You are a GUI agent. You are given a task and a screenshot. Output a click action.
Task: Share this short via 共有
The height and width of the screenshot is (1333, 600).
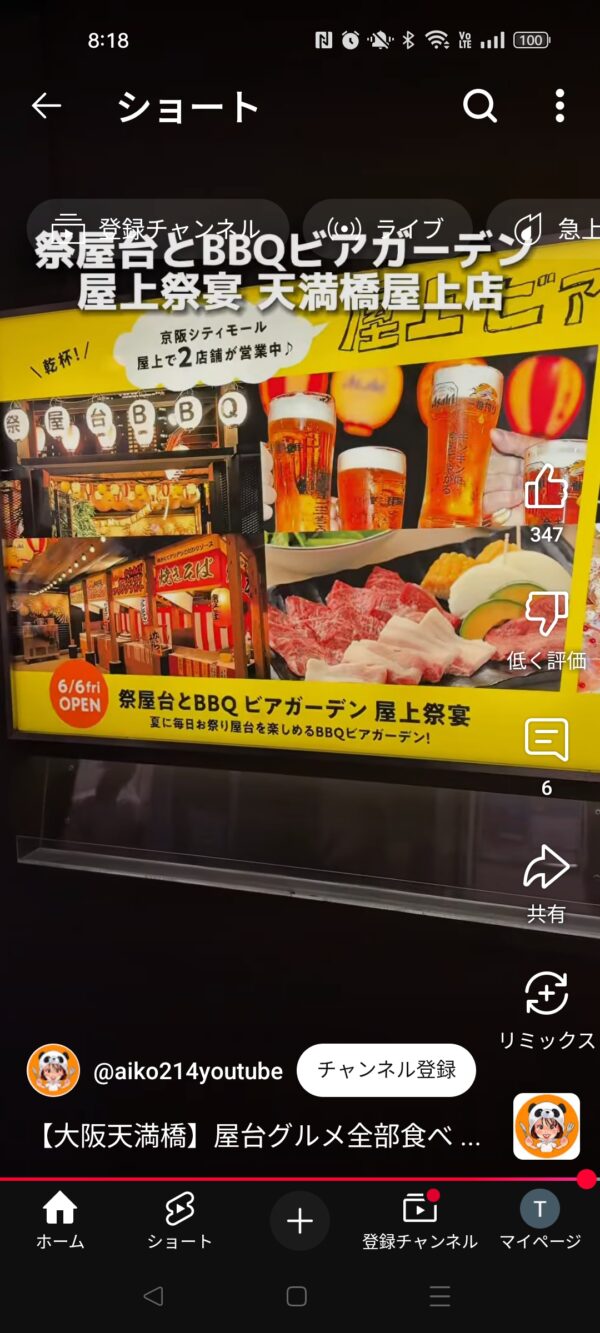546,868
